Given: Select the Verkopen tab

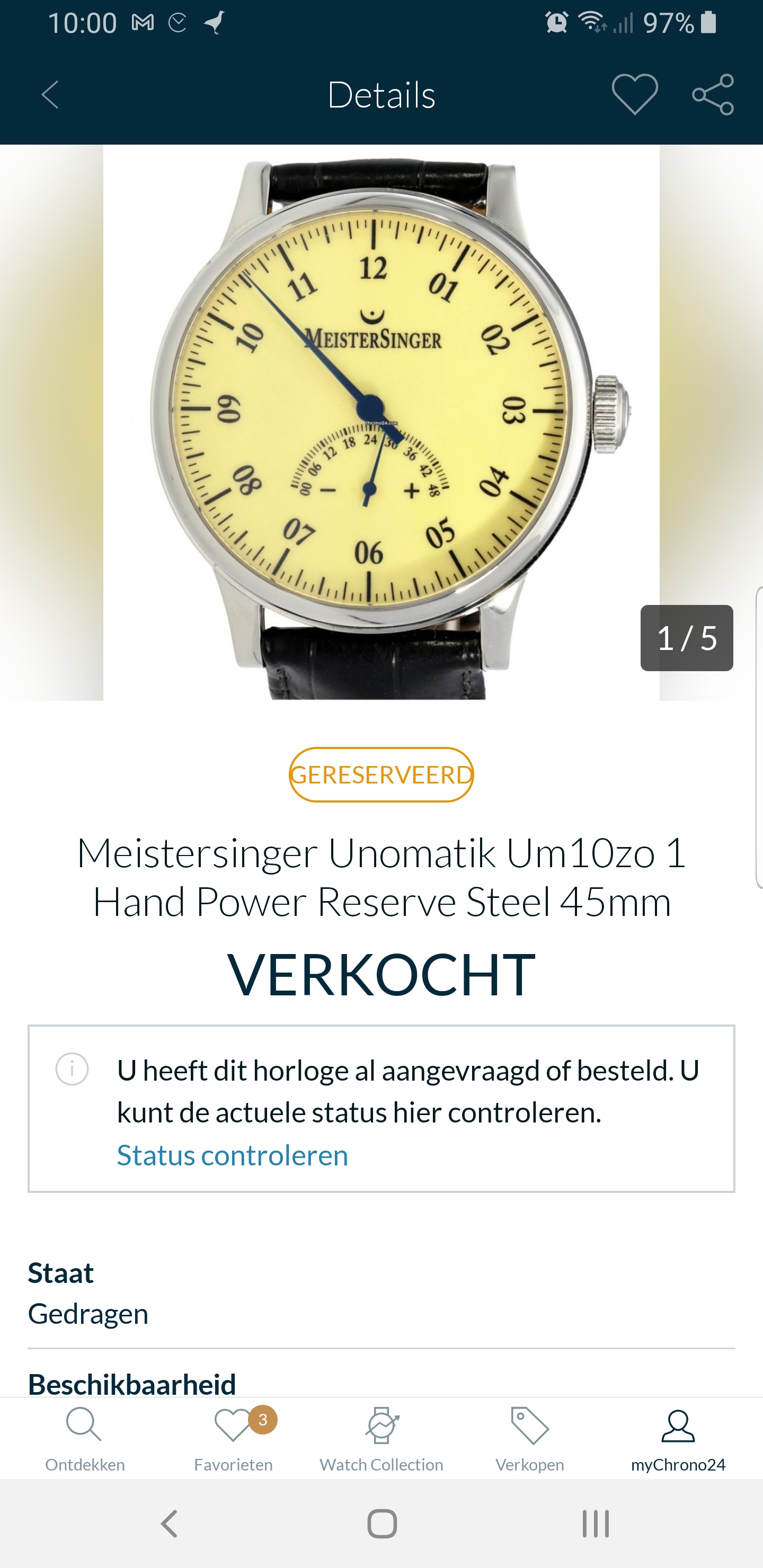Looking at the screenshot, I should tap(530, 1439).
